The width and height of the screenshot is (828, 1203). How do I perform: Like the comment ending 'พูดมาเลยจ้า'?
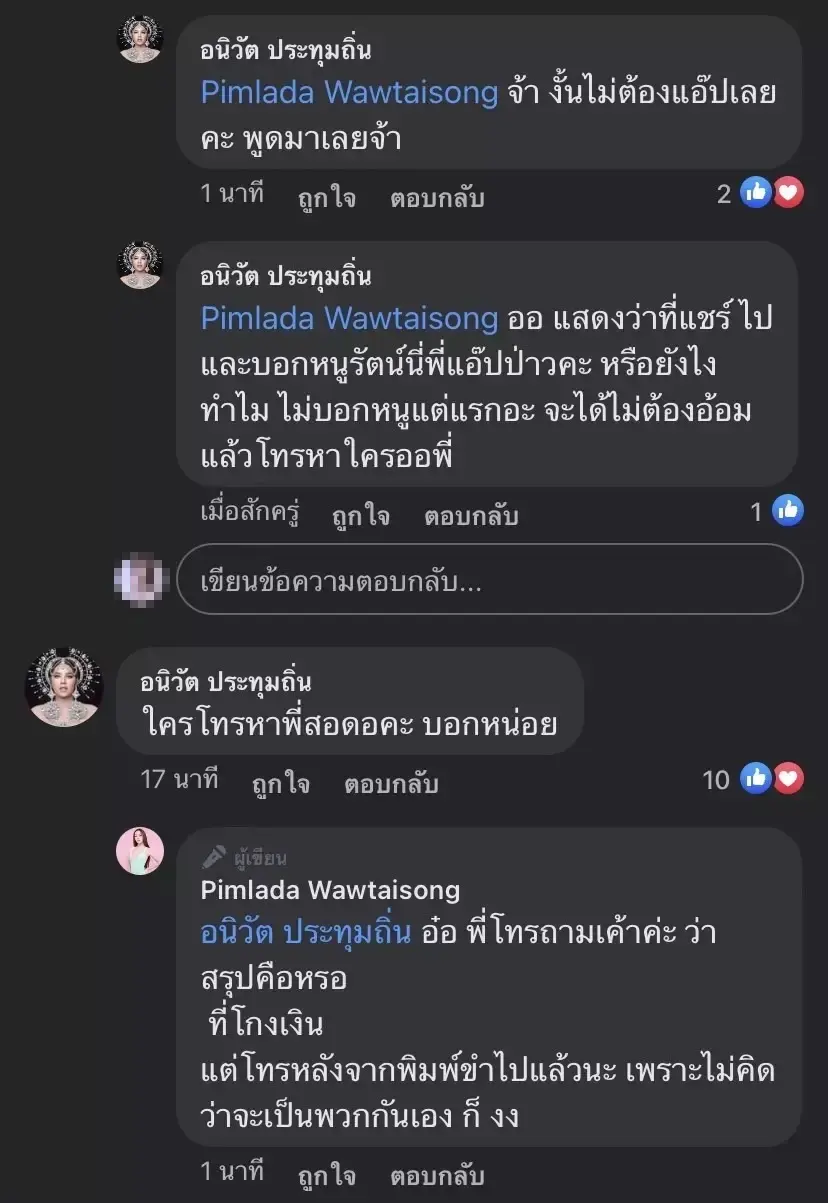point(326,197)
